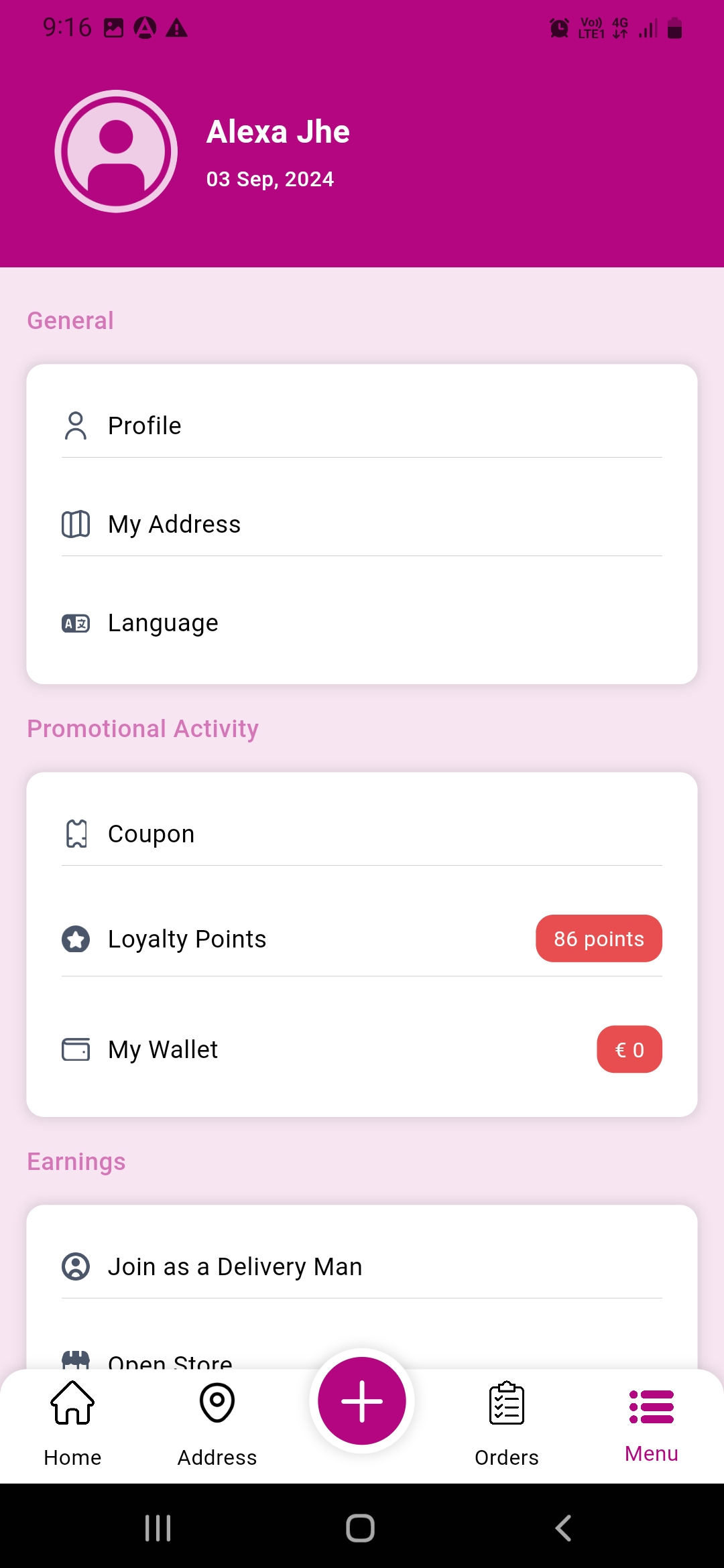Viewport: 724px width, 1568px height.
Task: Select the My Address map icon
Action: (x=76, y=524)
